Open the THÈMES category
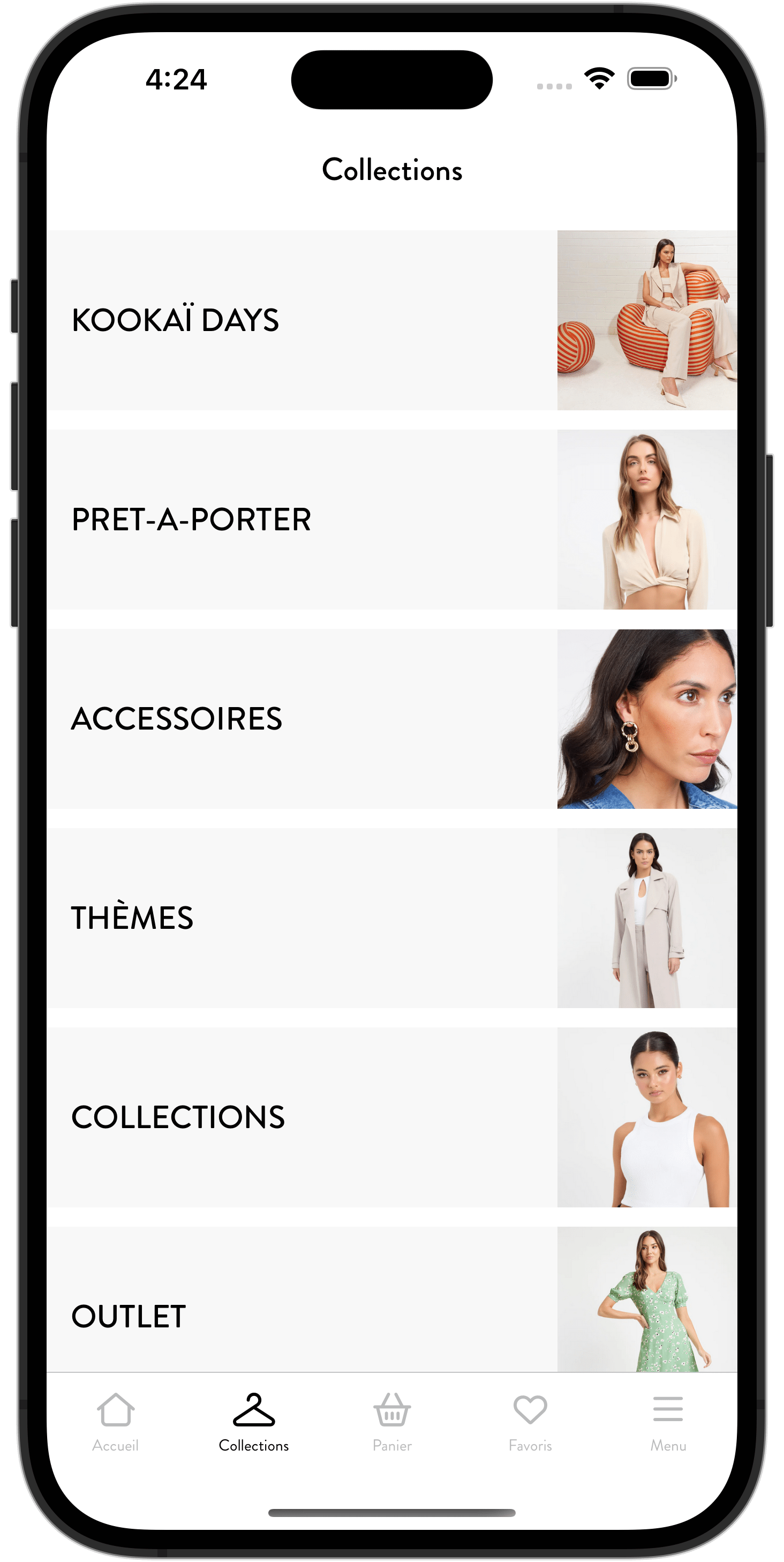The height and width of the screenshot is (1562, 784). tap(391, 918)
